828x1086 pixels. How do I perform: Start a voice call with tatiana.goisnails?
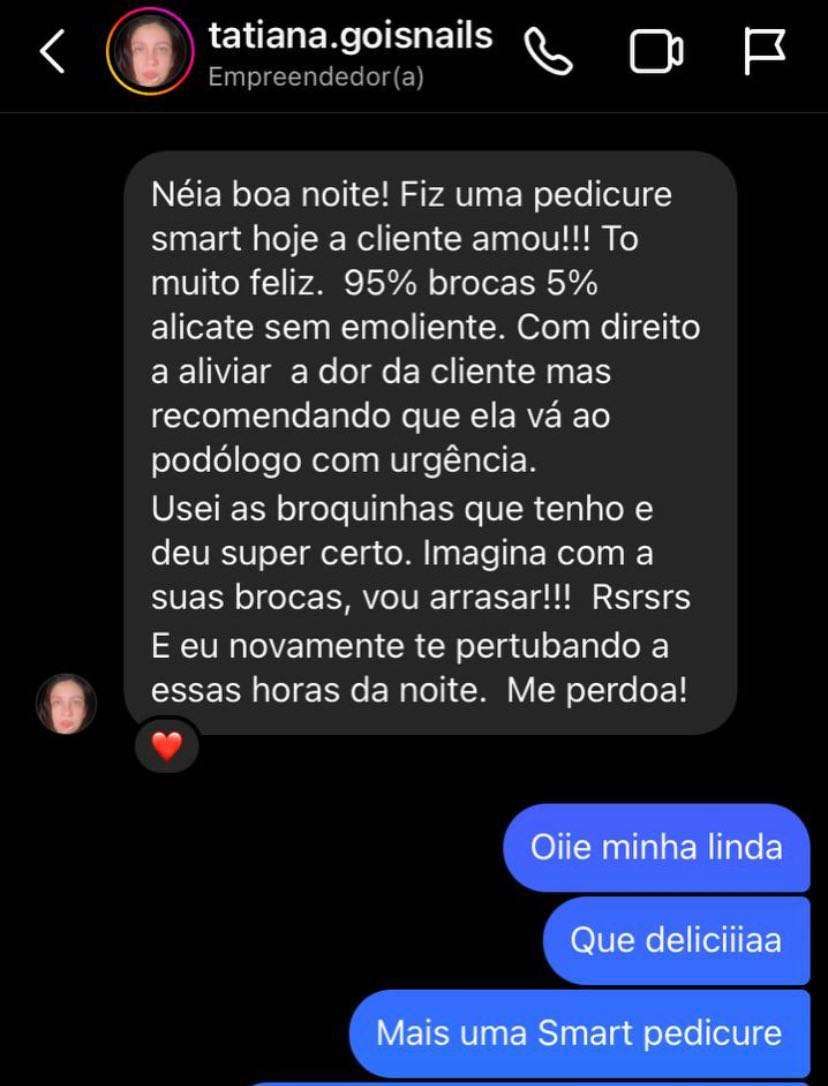[549, 51]
